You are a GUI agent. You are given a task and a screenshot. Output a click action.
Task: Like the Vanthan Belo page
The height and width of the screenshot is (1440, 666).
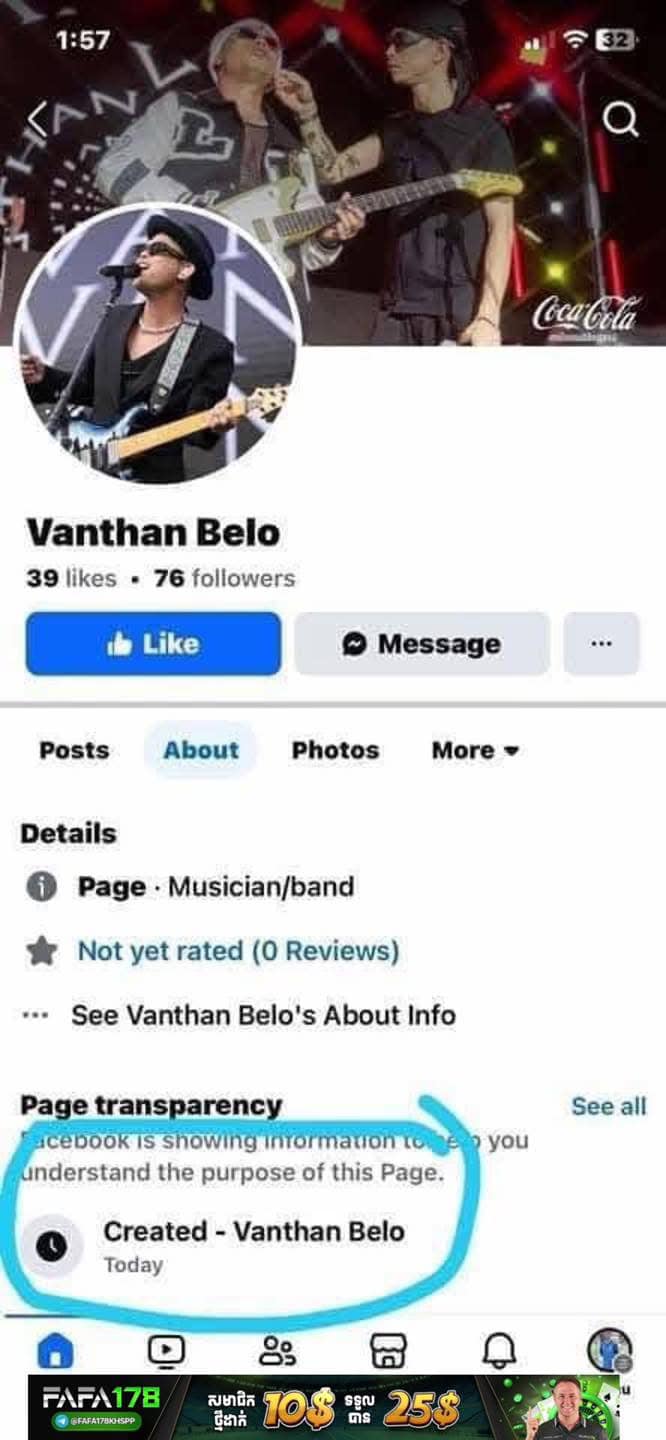pyautogui.click(x=153, y=644)
